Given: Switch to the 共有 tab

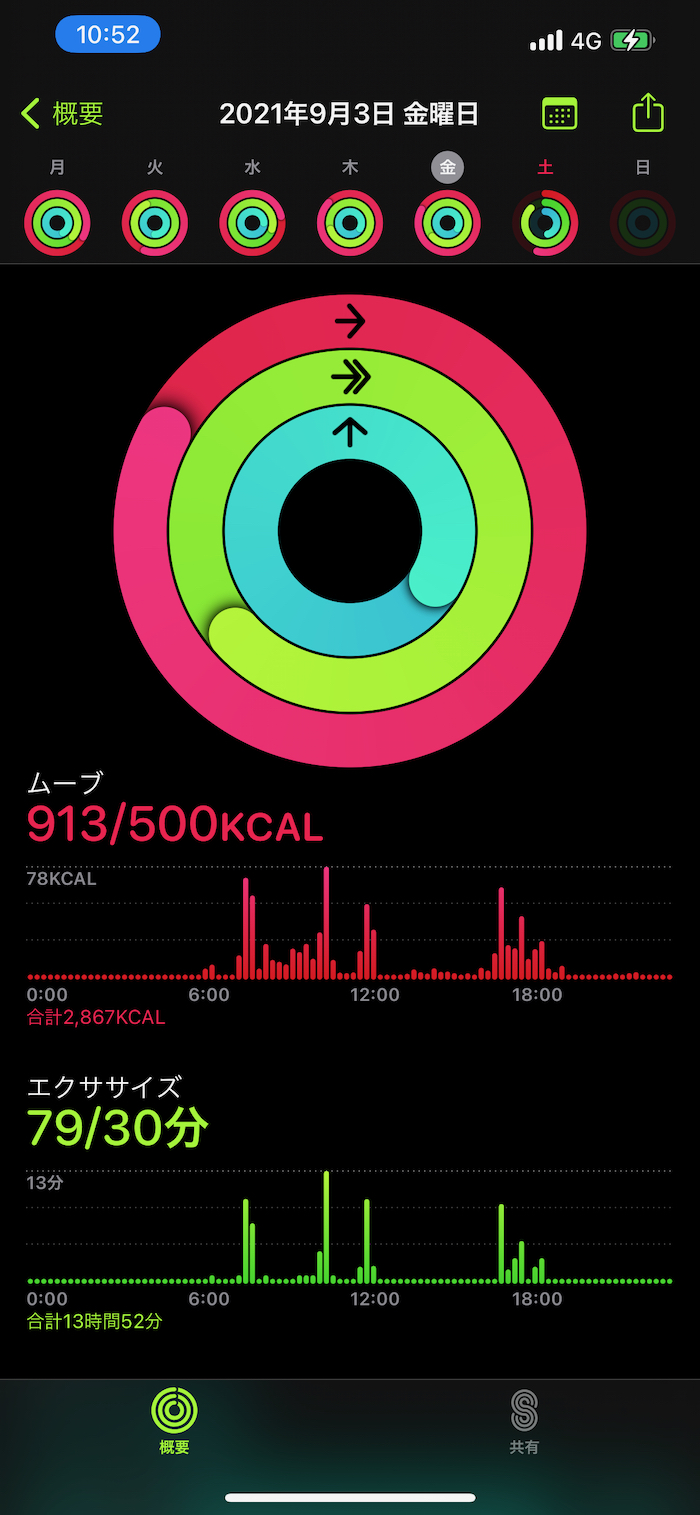Looking at the screenshot, I should pyautogui.click(x=524, y=1421).
